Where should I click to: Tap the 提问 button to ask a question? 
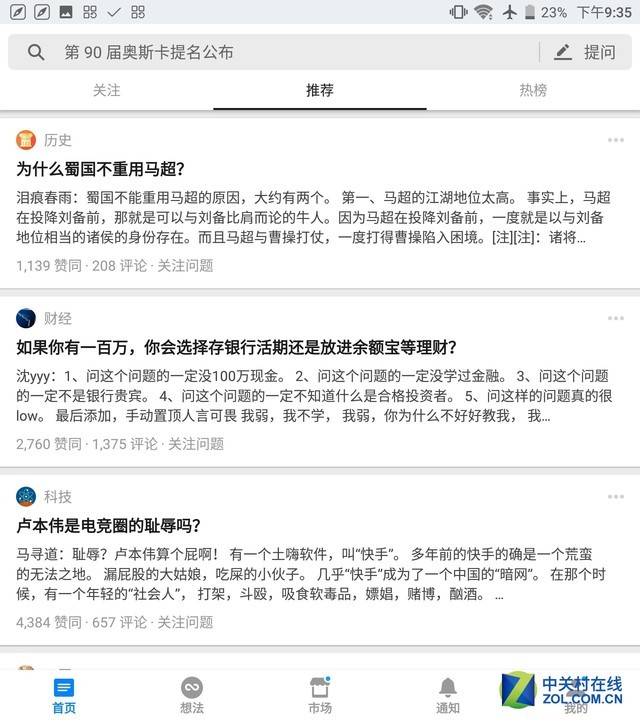[586, 52]
